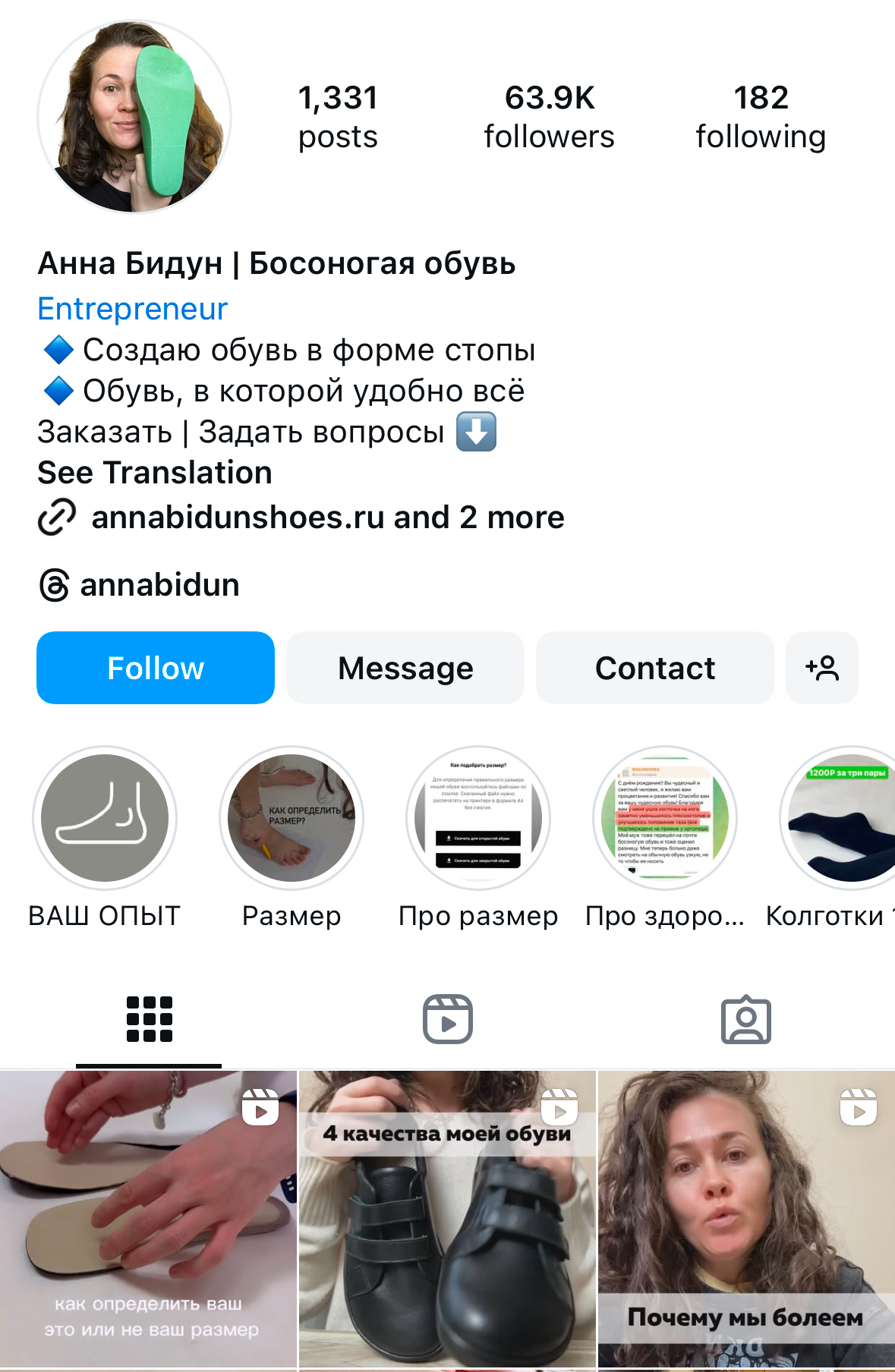Image resolution: width=895 pixels, height=1372 pixels.
Task: Switch to the tagged posts tab
Action: pyautogui.click(x=745, y=1019)
